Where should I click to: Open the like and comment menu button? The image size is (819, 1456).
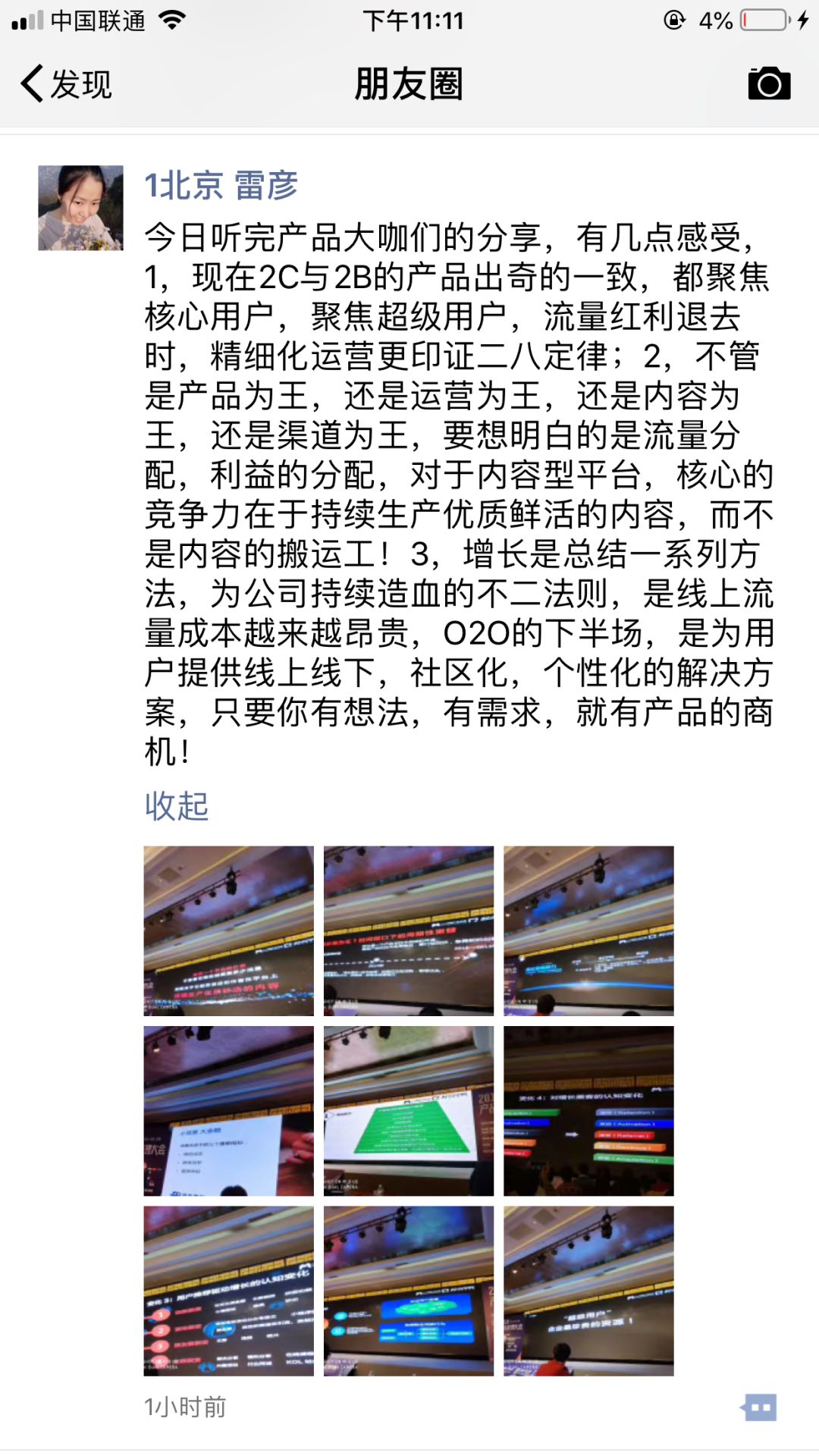(760, 1407)
